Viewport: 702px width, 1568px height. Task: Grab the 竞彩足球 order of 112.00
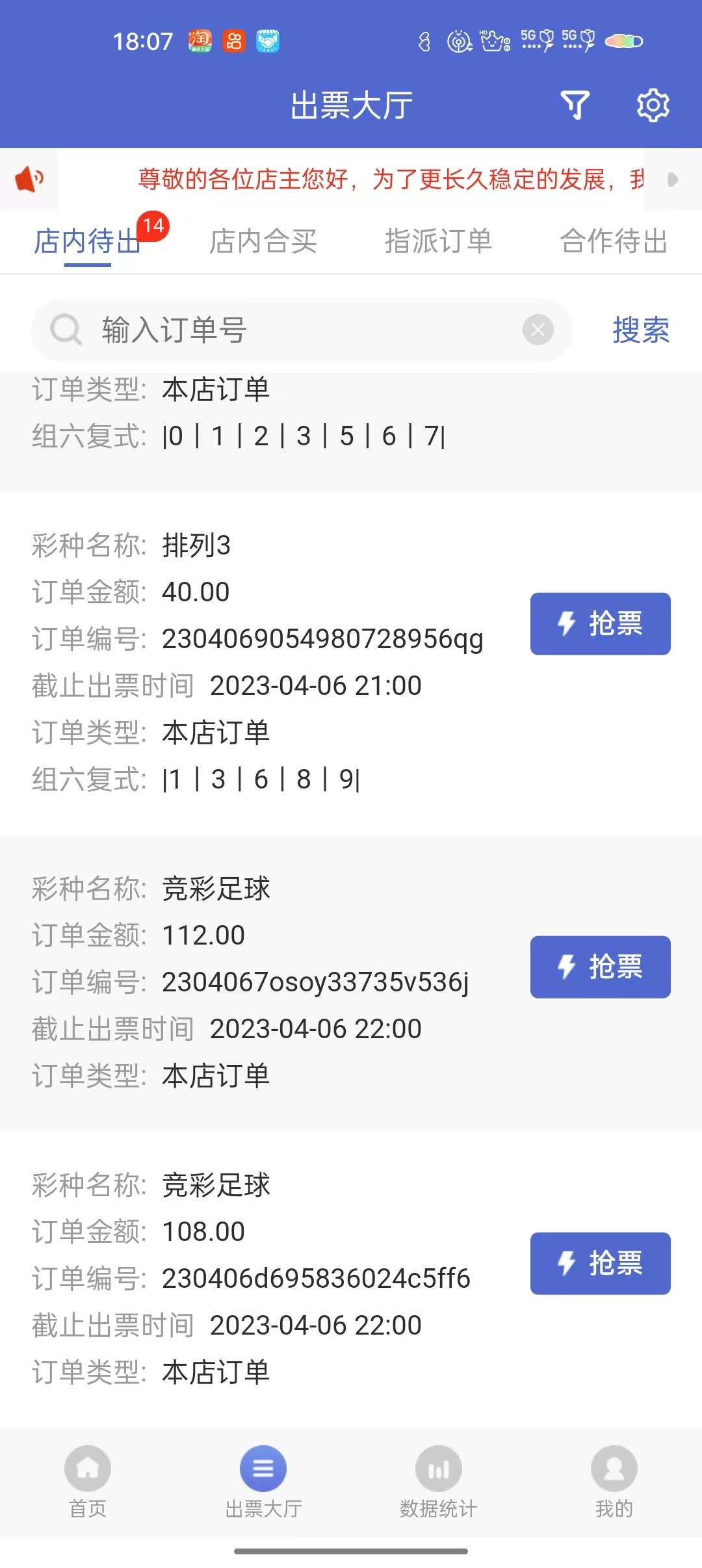coord(600,967)
